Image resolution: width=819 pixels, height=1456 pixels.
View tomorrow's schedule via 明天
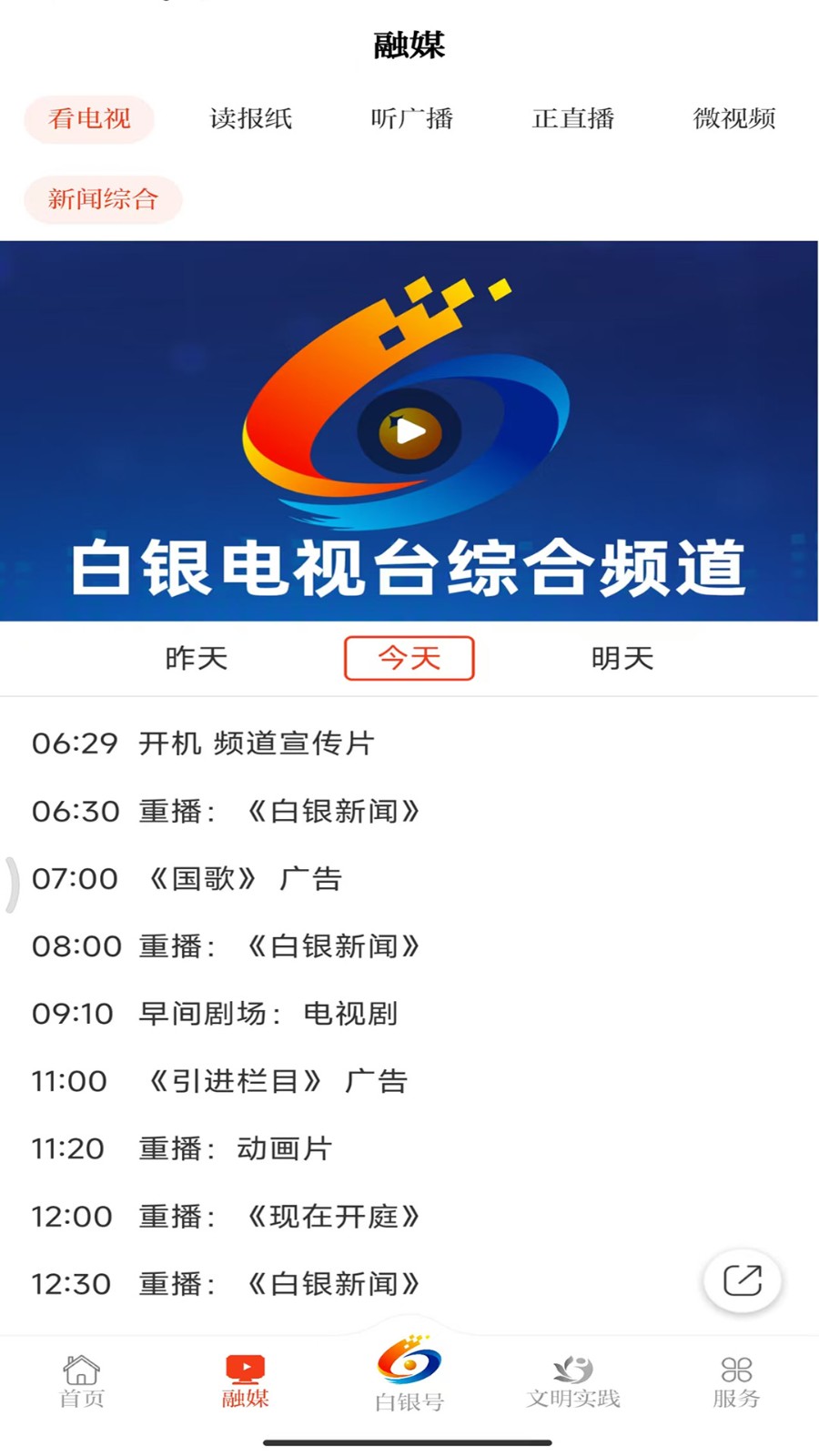pos(622,658)
